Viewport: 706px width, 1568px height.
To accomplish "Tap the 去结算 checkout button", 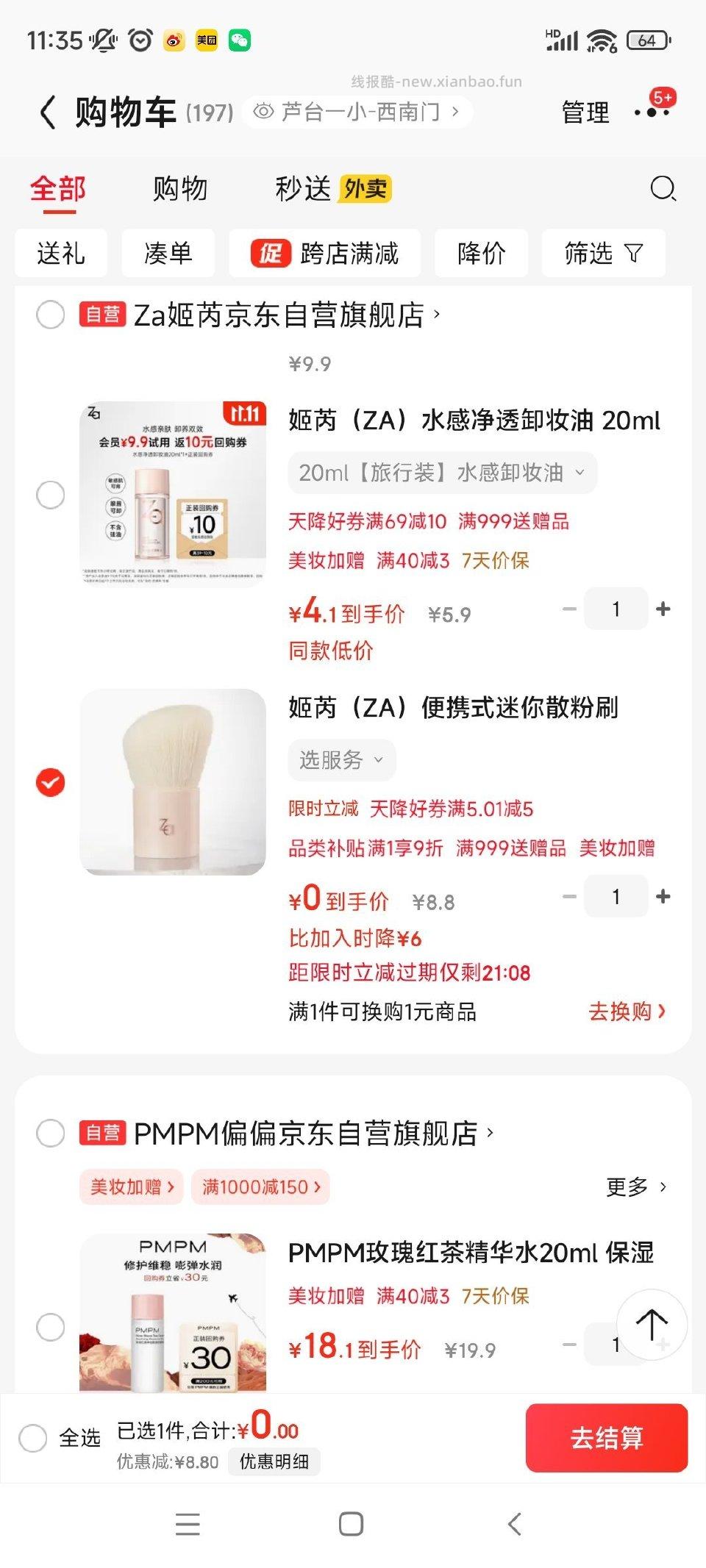I will [607, 1439].
